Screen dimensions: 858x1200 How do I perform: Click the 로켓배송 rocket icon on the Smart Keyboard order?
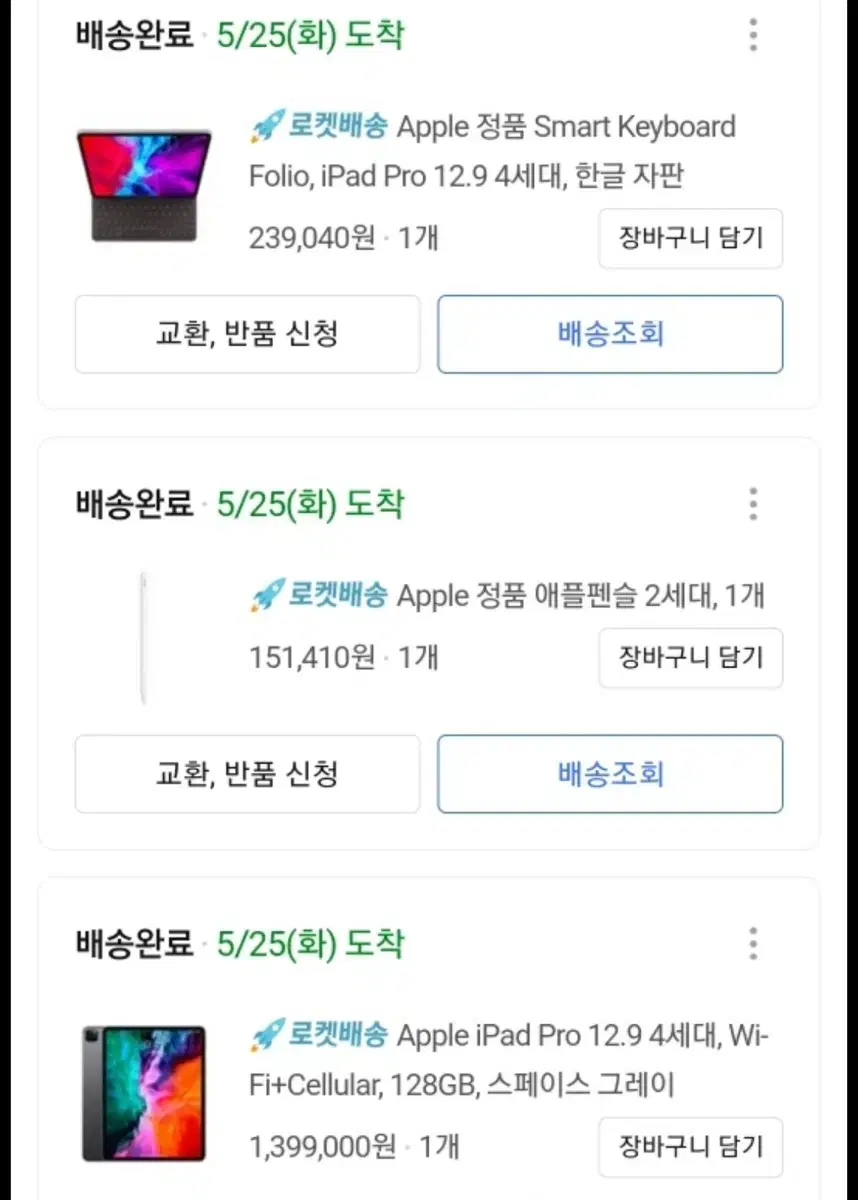click(264, 125)
